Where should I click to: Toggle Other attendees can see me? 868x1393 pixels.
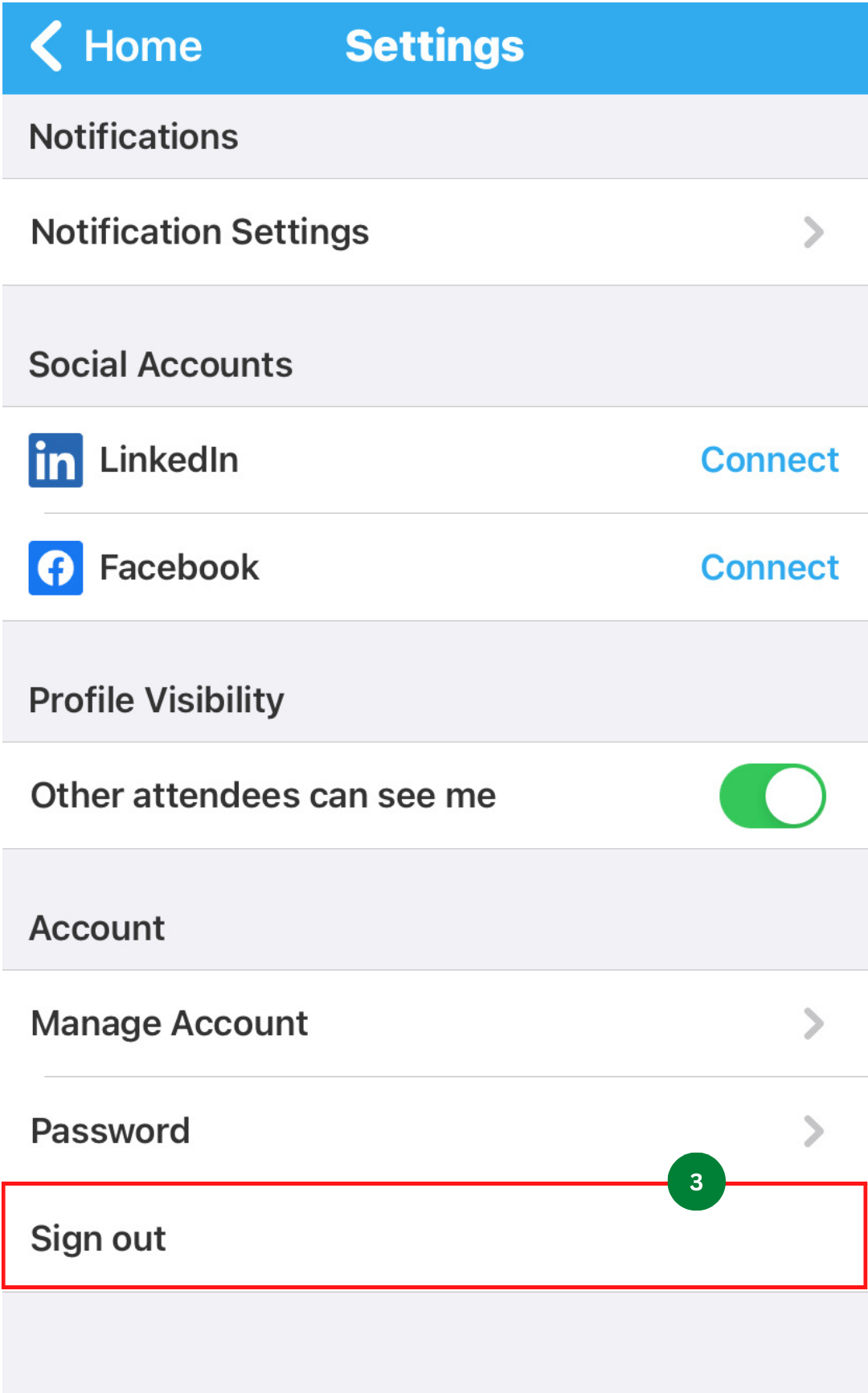click(772, 796)
